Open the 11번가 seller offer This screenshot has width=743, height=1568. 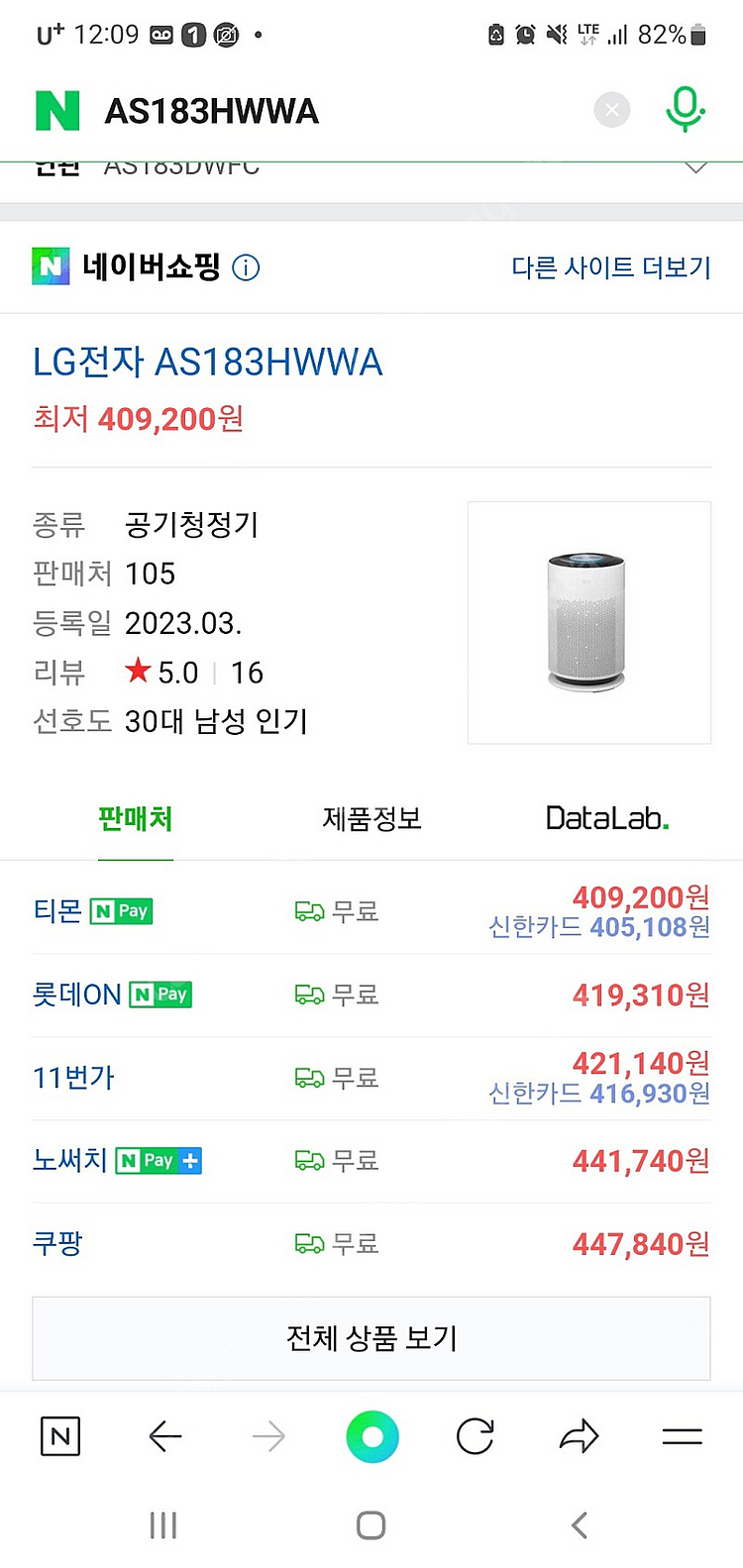[371, 1078]
